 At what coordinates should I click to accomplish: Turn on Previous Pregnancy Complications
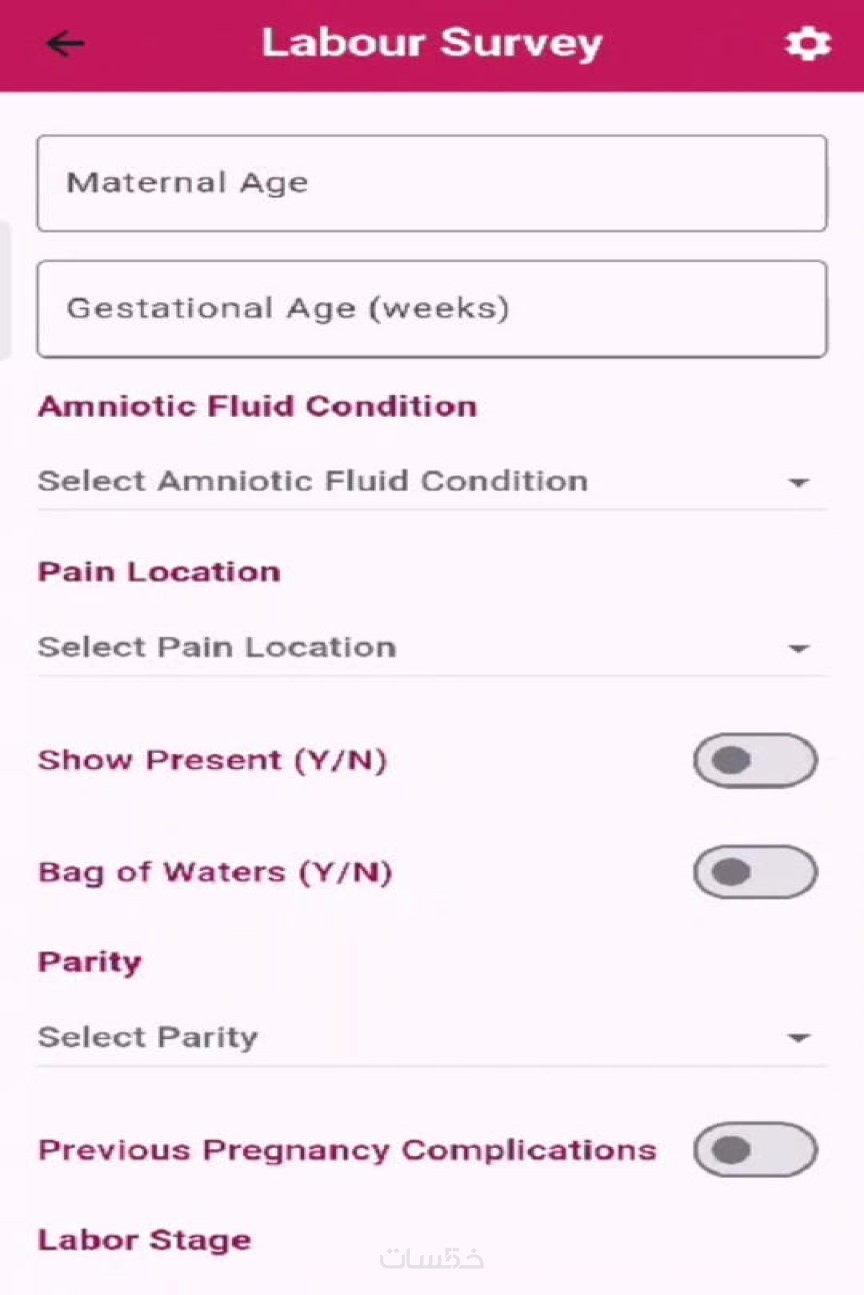(755, 1150)
